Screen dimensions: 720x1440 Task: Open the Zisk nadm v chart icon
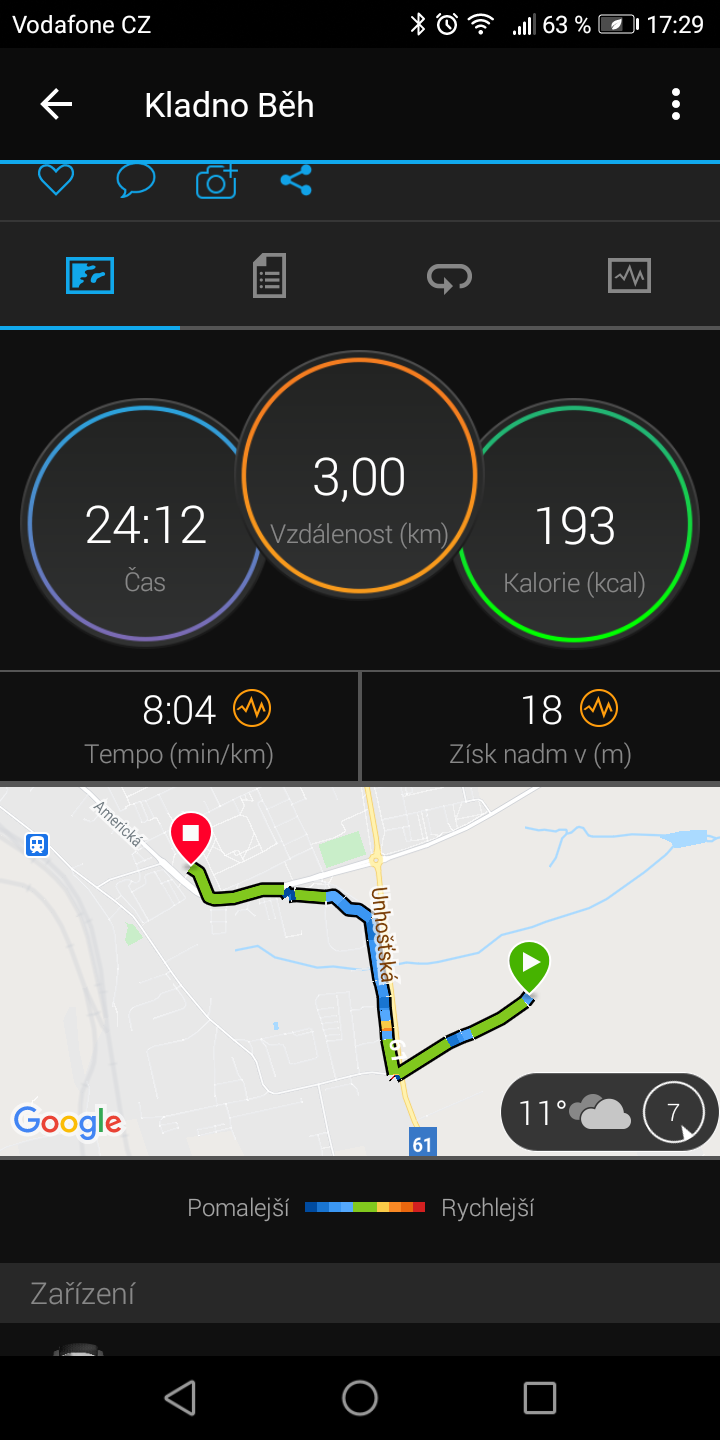pos(599,709)
